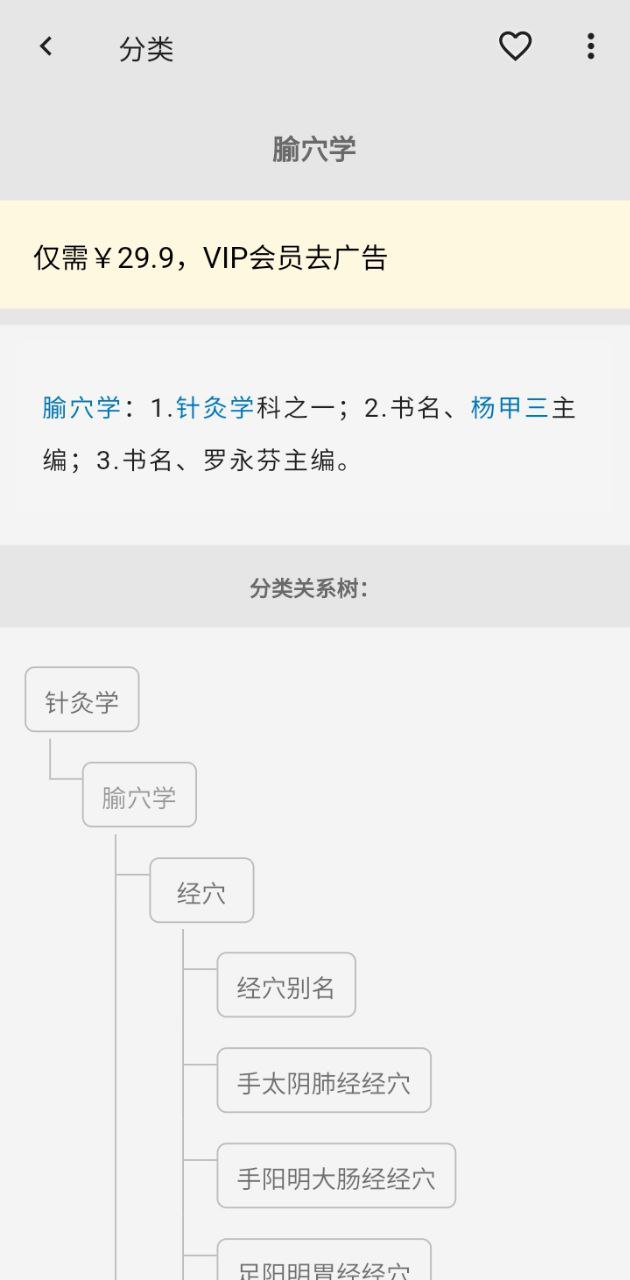Image resolution: width=630 pixels, height=1280 pixels.
Task: Open the 杨甲三 link
Action: (x=509, y=408)
